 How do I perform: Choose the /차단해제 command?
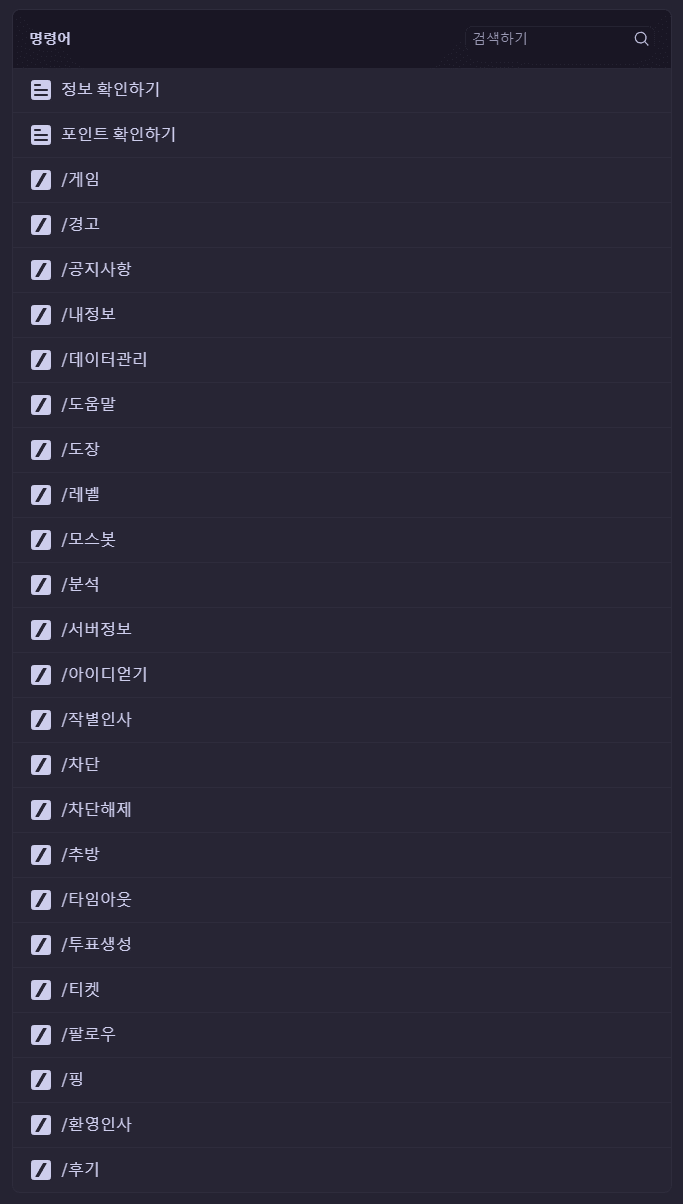pos(341,810)
